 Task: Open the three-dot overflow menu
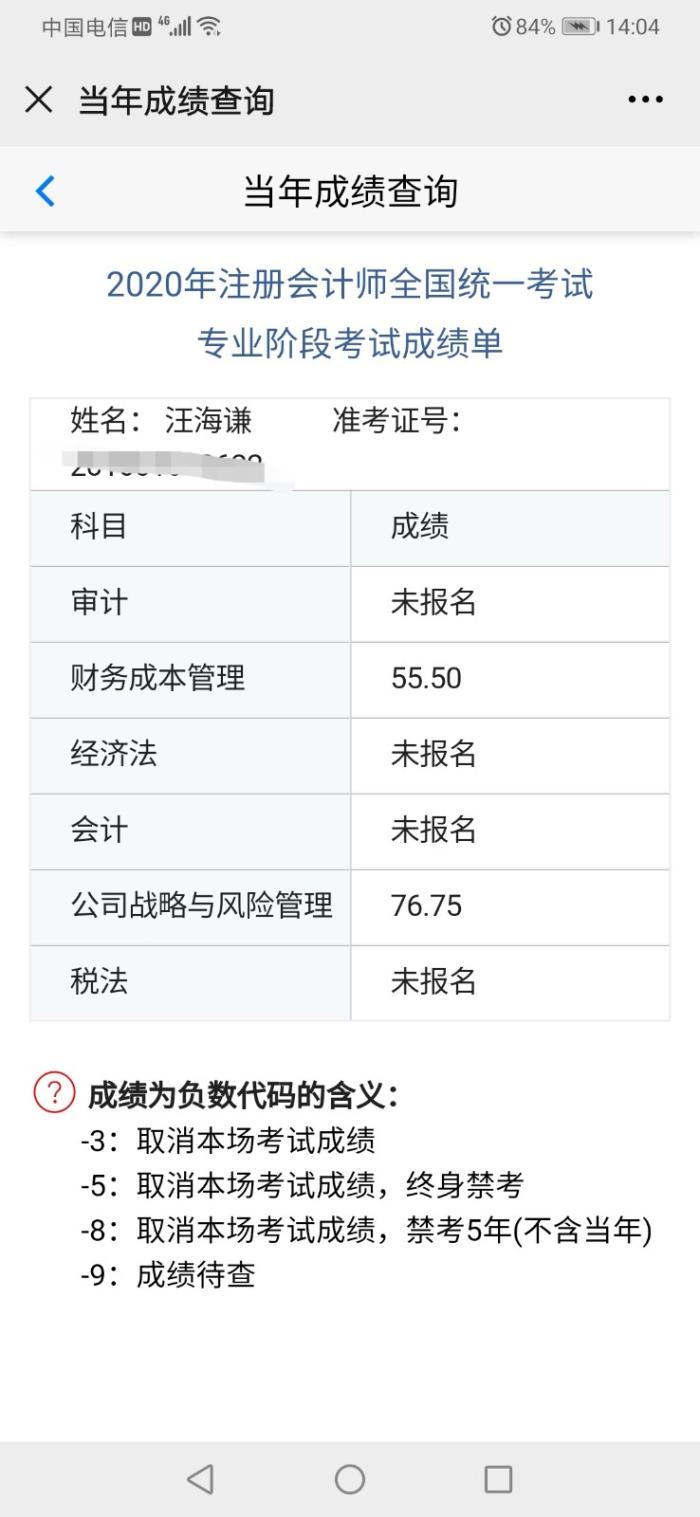(x=645, y=100)
